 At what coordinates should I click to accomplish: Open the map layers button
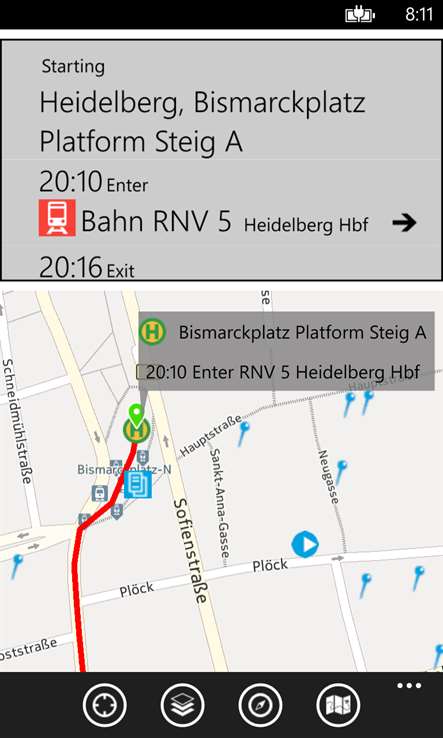(182, 705)
